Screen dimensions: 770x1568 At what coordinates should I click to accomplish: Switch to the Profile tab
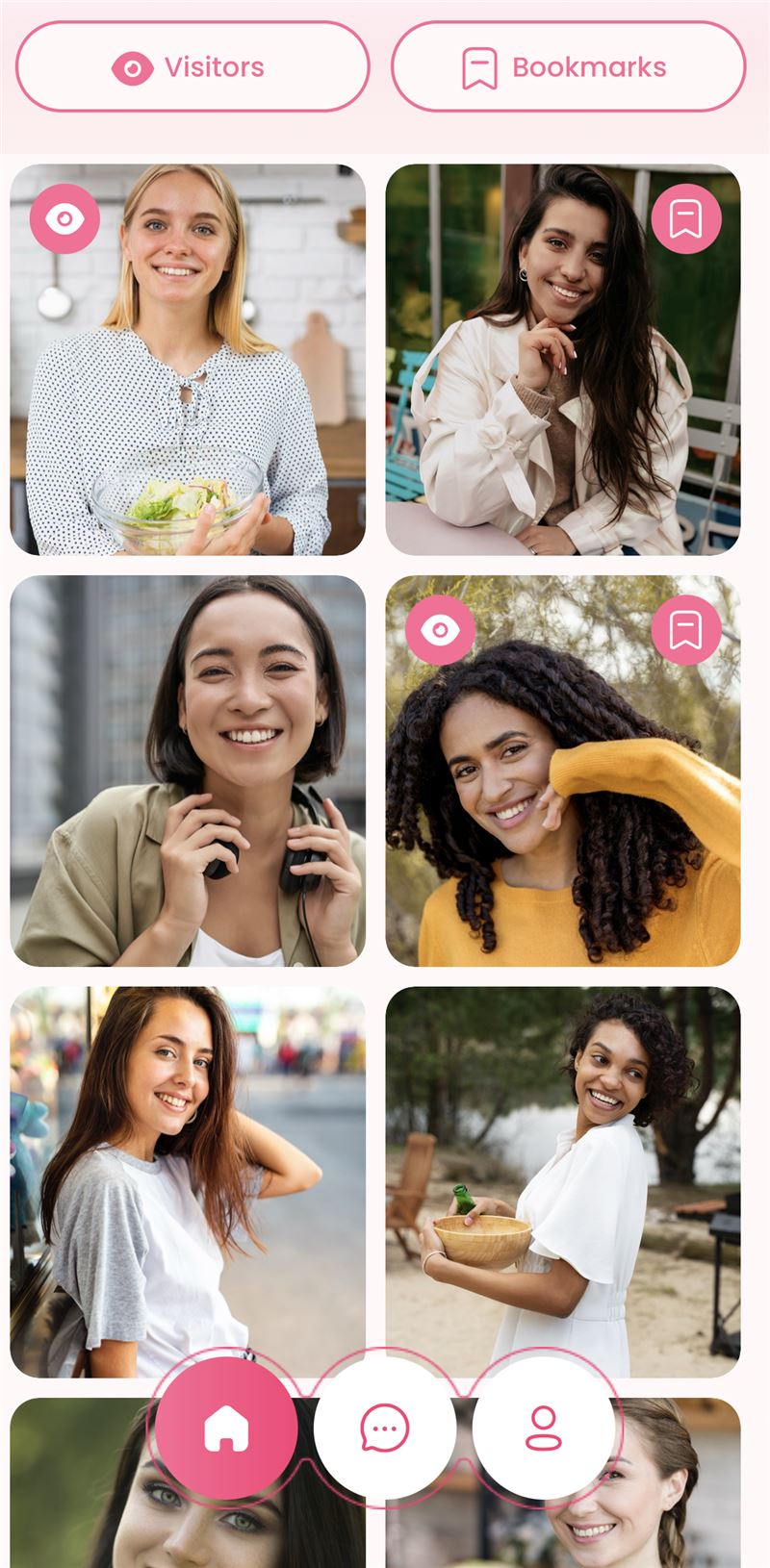click(544, 1429)
